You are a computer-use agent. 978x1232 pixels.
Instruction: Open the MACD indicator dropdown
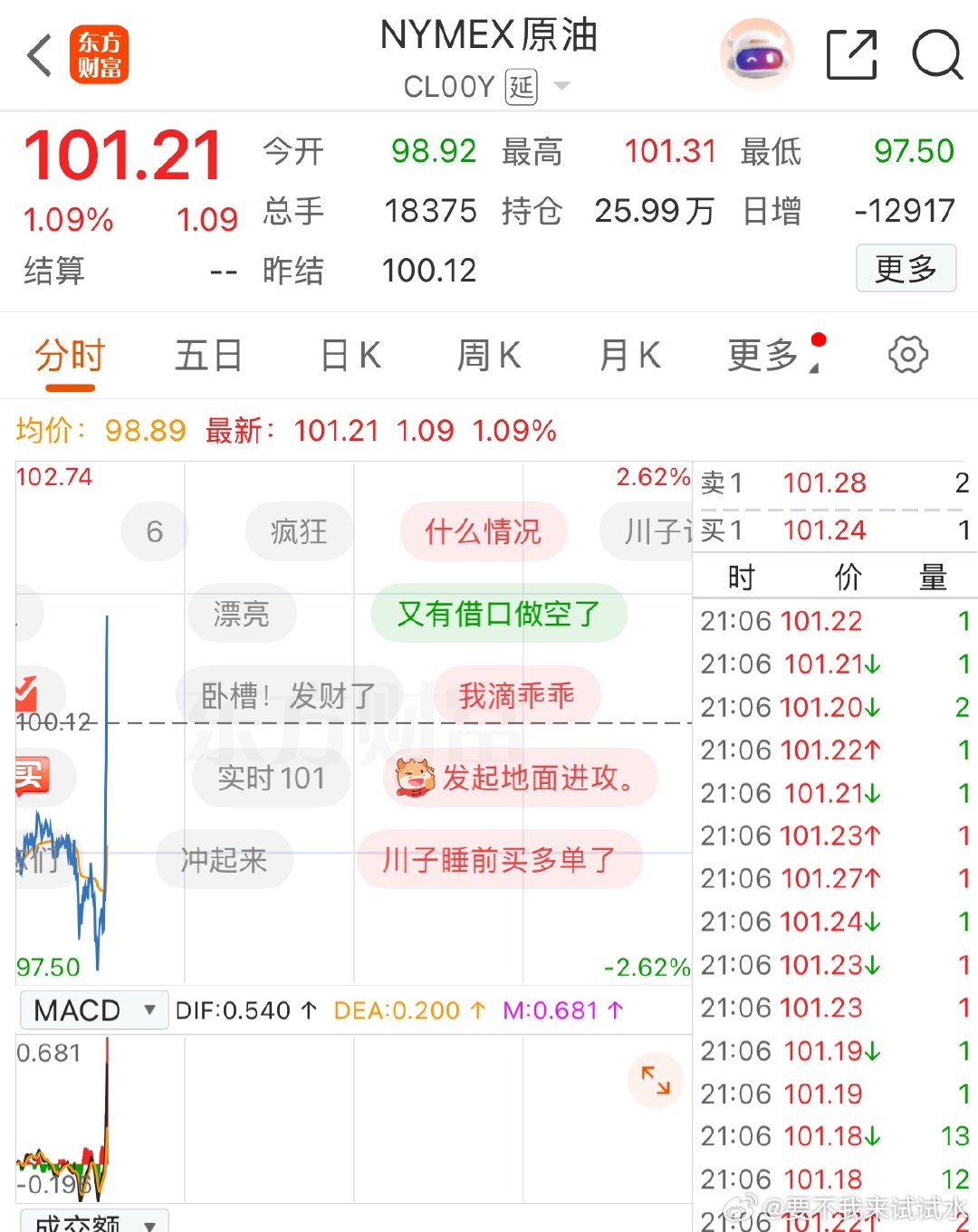pyautogui.click(x=92, y=1009)
